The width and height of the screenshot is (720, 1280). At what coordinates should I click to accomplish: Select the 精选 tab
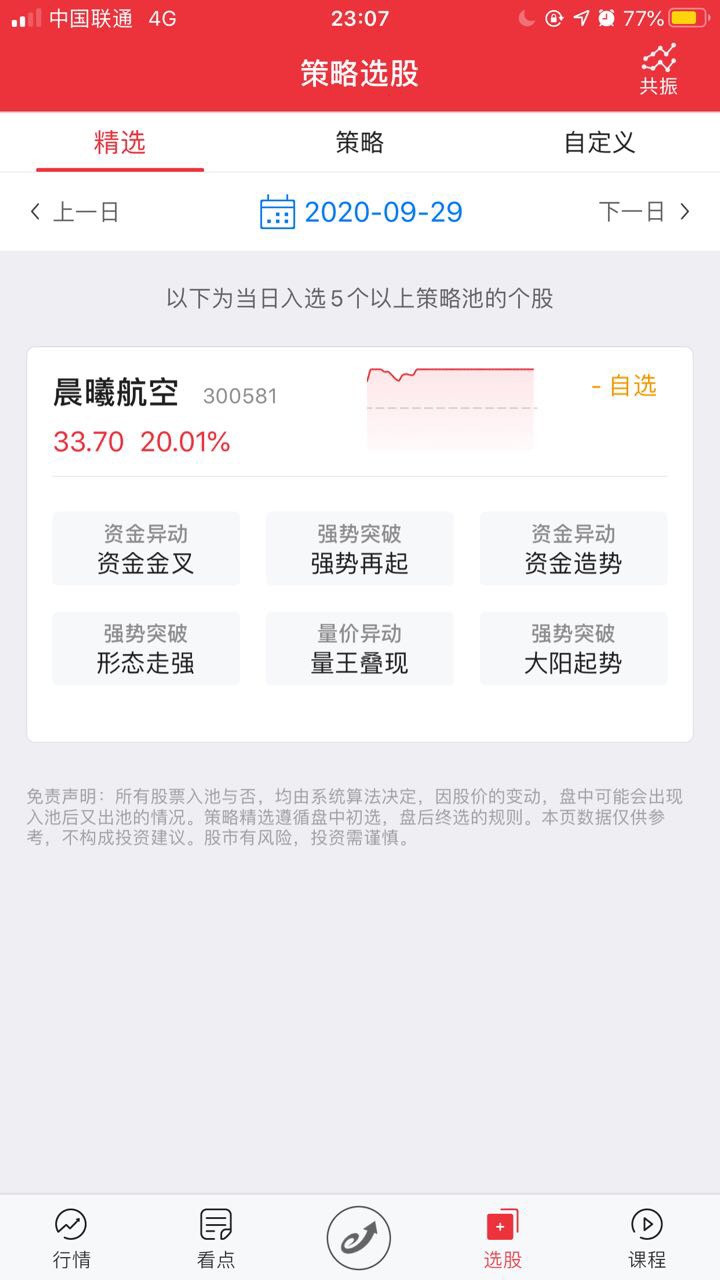pos(120,142)
